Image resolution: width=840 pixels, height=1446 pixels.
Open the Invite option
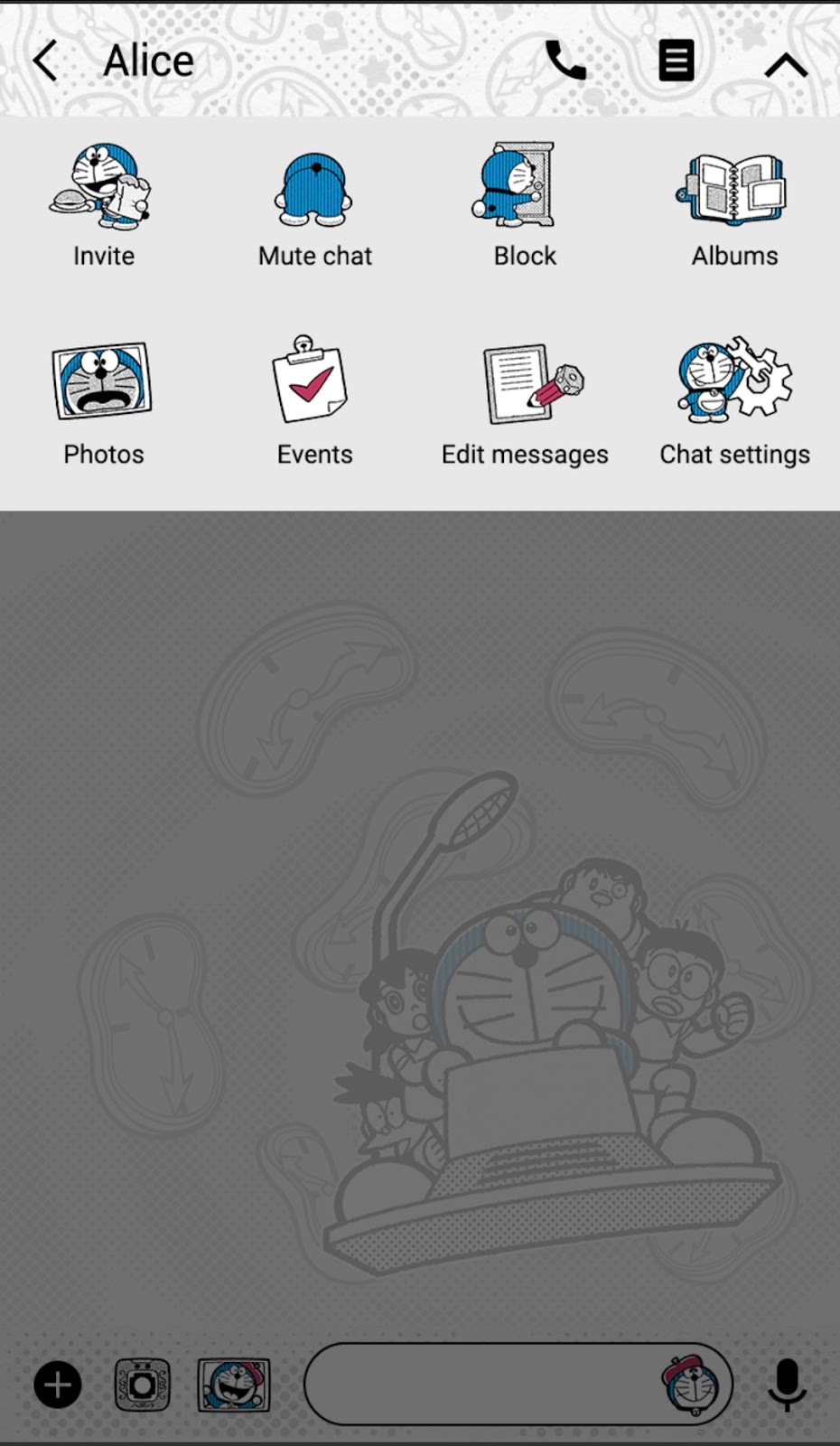pos(103,205)
